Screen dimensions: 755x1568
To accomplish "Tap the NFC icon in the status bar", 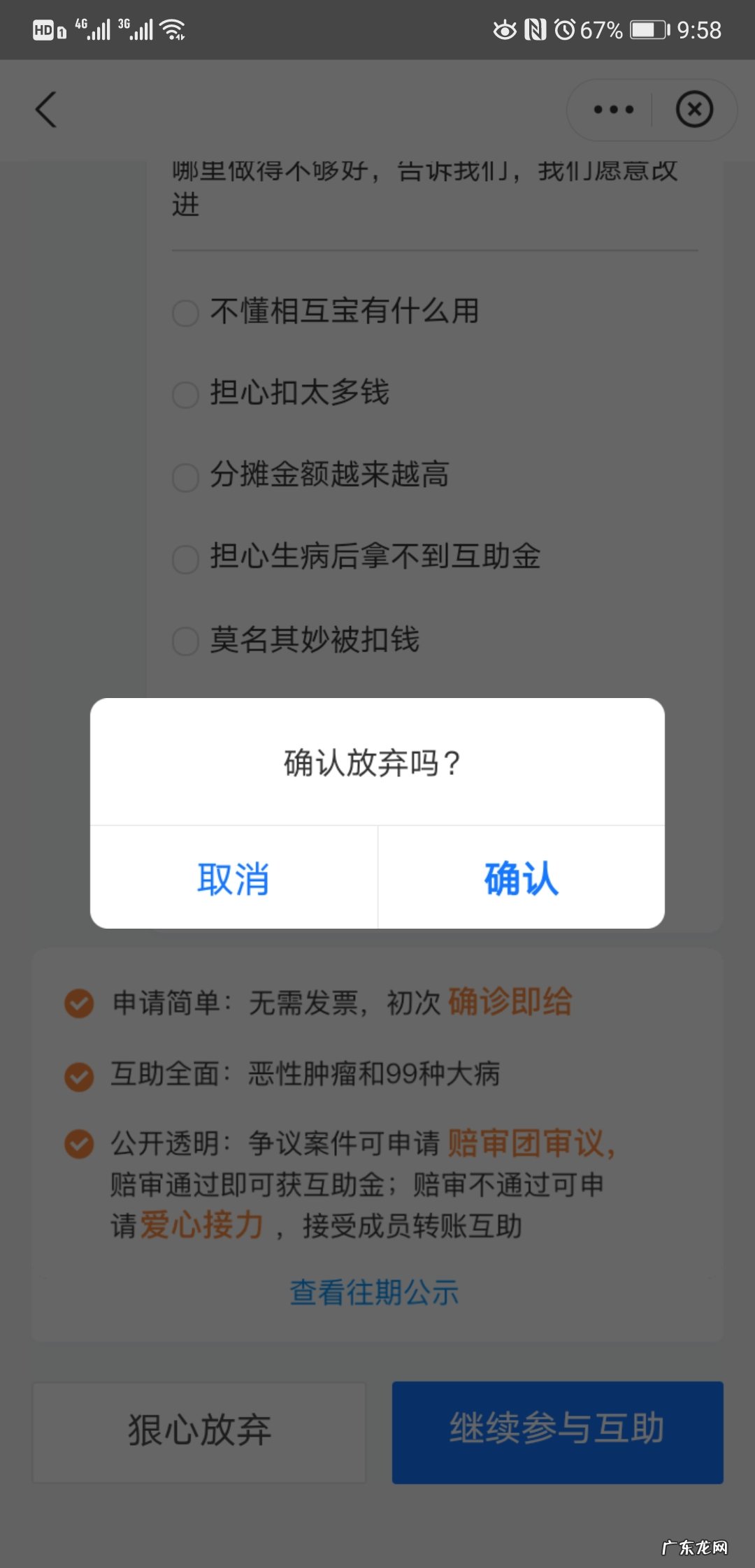I will 534,29.
